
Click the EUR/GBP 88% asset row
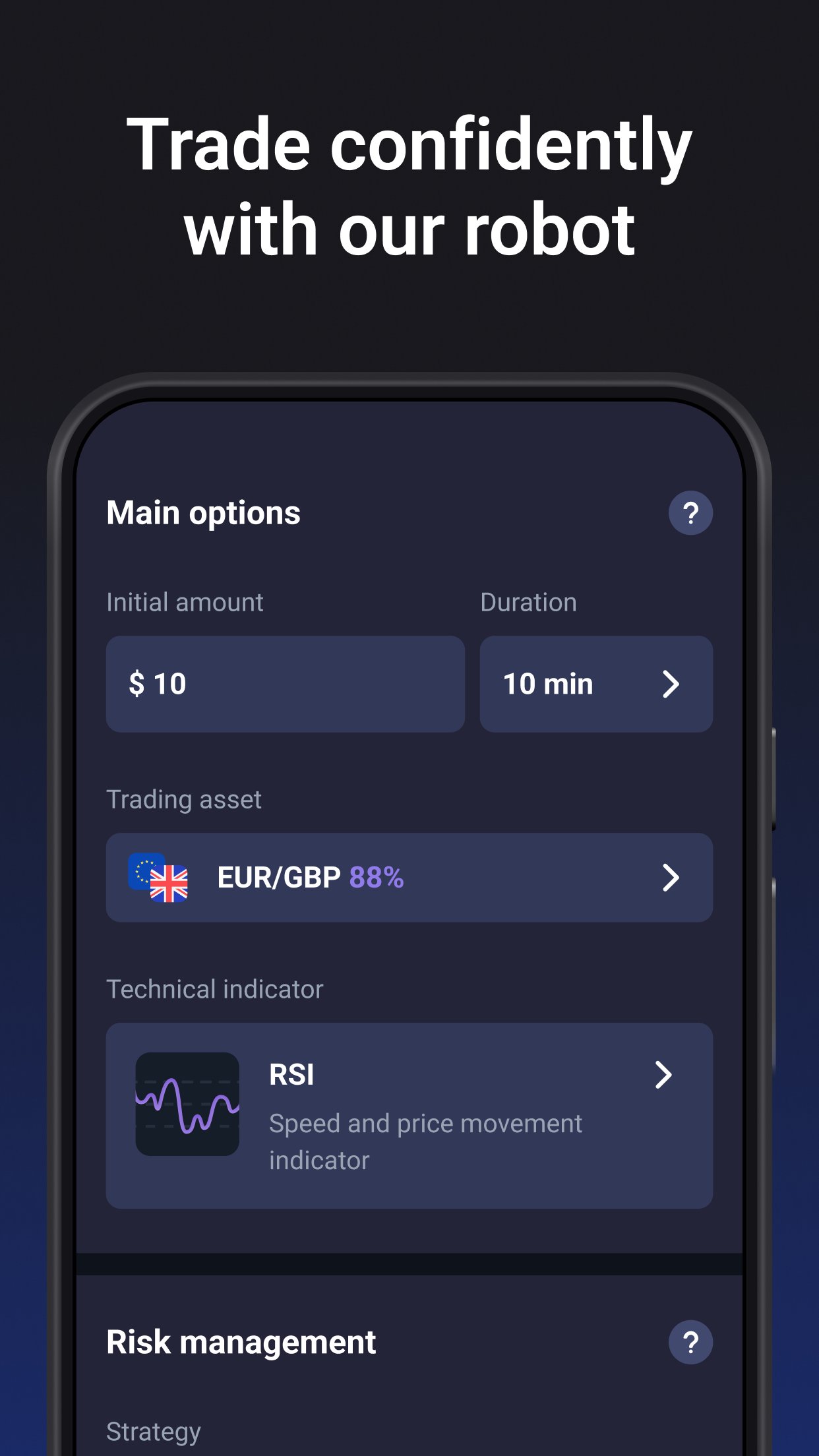(409, 877)
